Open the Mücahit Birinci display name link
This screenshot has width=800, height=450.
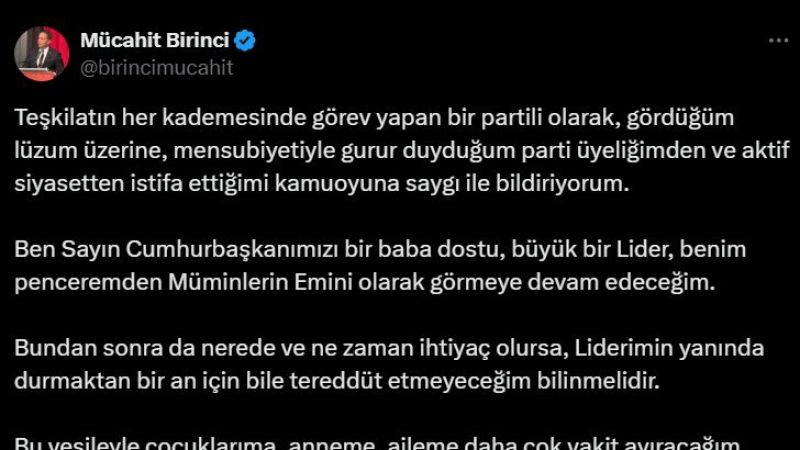(x=155, y=41)
